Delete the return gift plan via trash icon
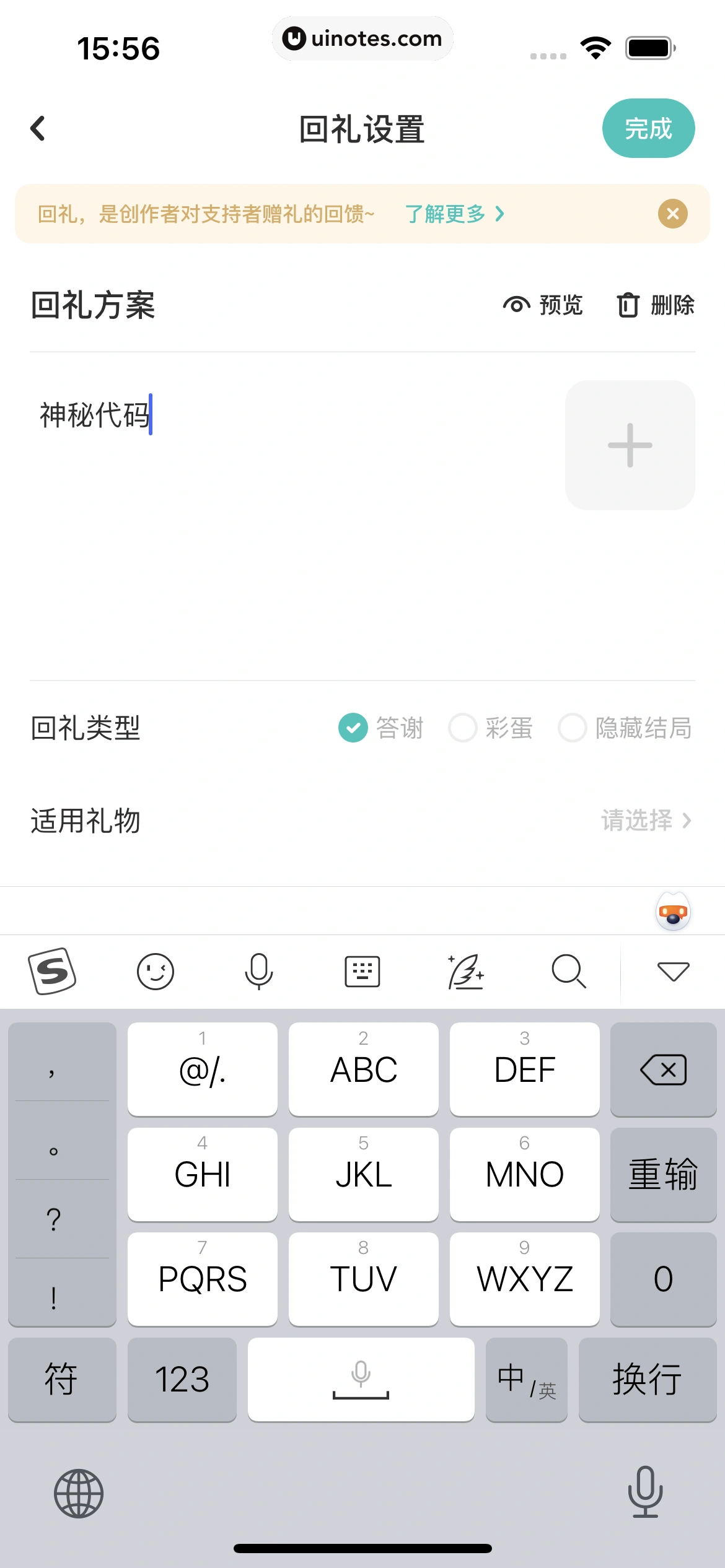The width and height of the screenshot is (725, 1568). pos(656,305)
